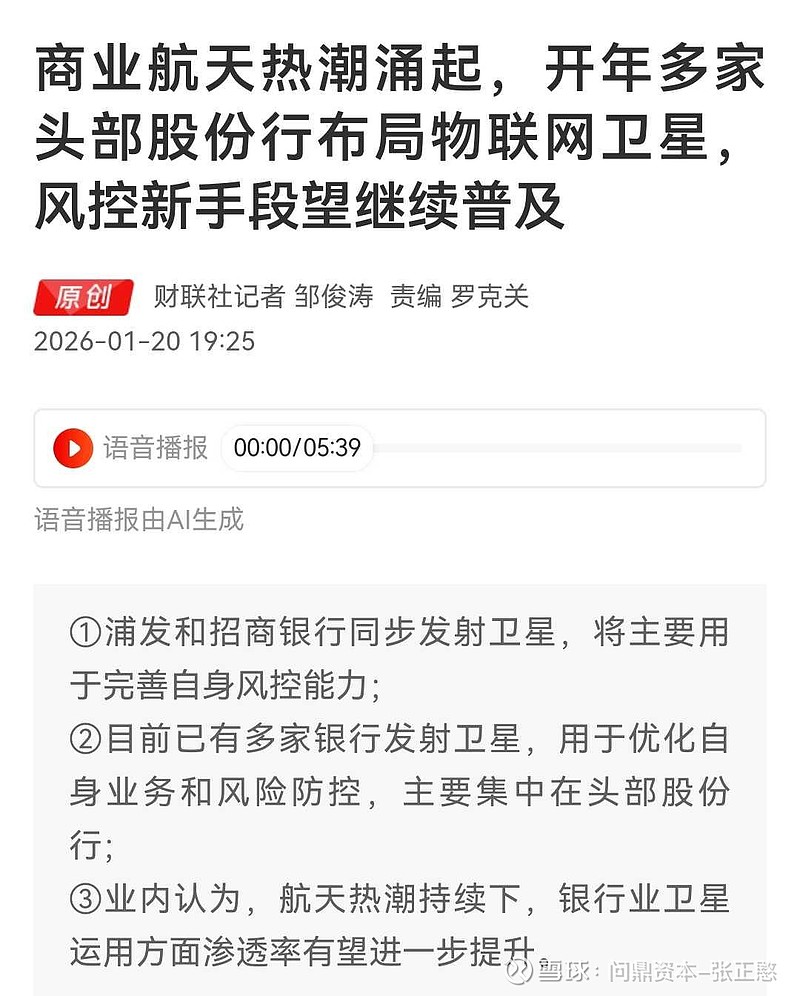800x996 pixels.
Task: Click the red 原创 original-content badge
Action: tap(85, 297)
